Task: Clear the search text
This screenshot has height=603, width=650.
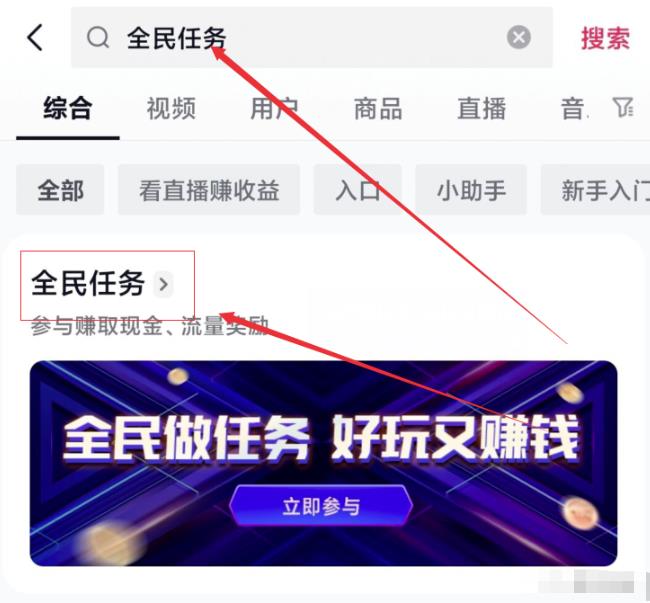Action: pyautogui.click(x=518, y=38)
